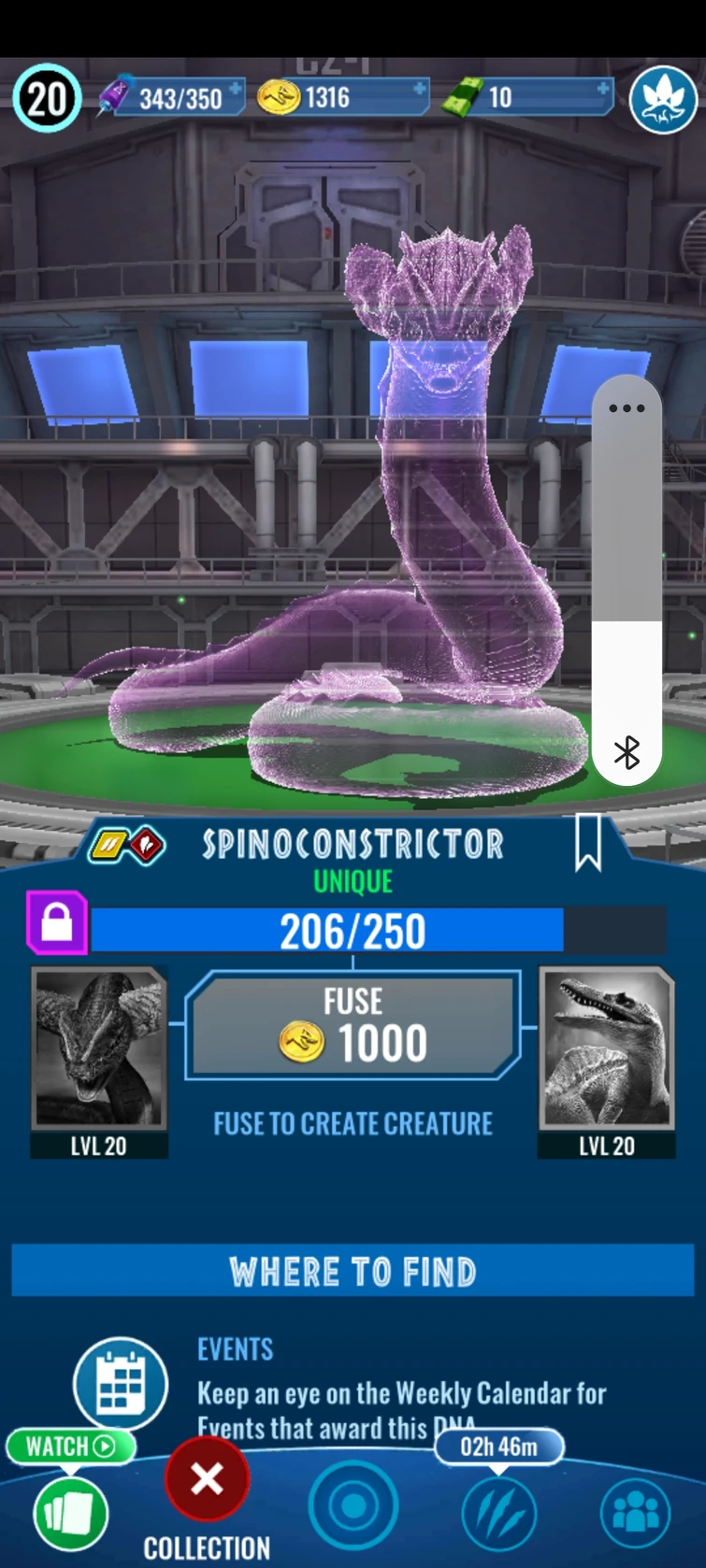
Task: Open the Events calendar icon under Where to Find
Action: point(120,1381)
